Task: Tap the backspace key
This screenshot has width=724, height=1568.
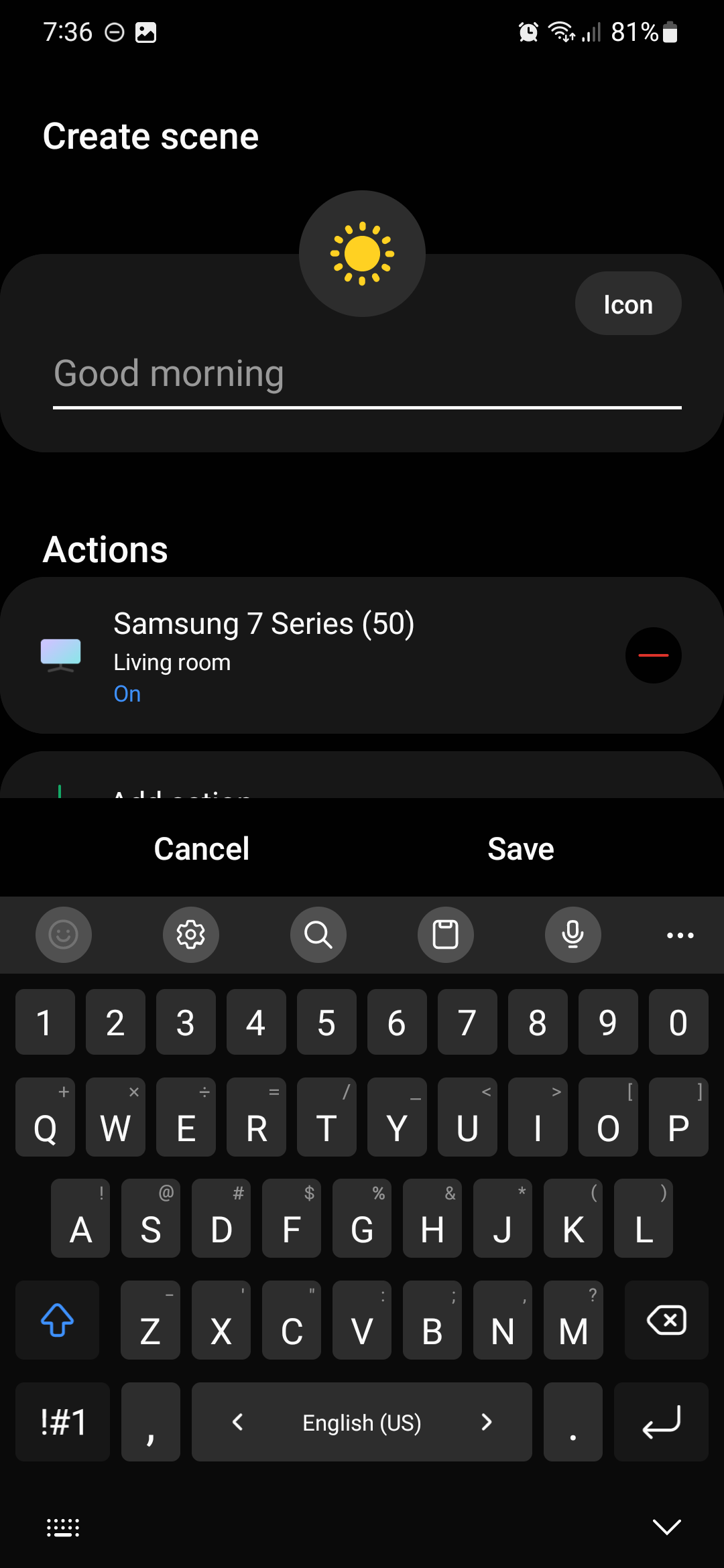Action: coord(666,1321)
